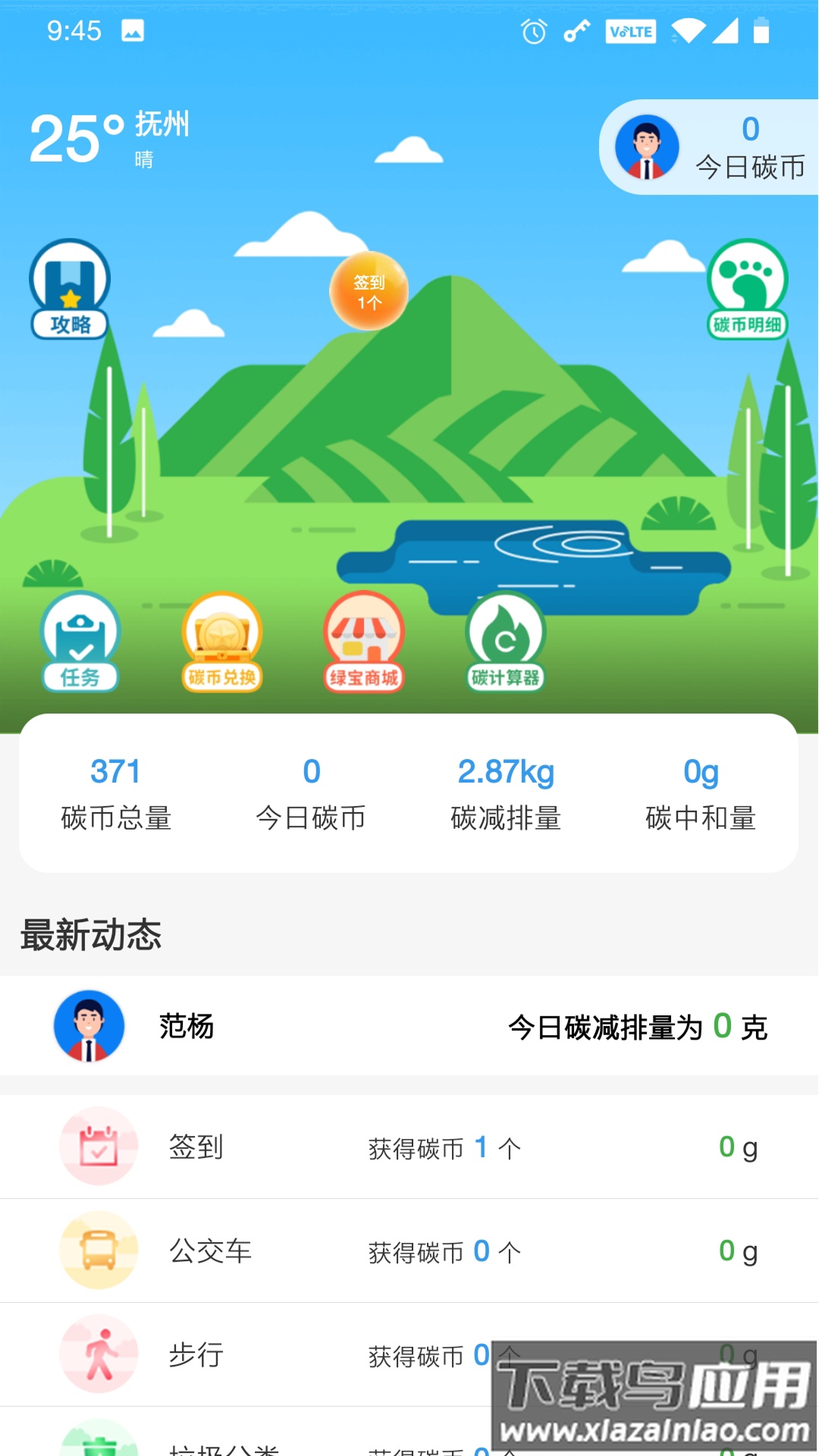
Task: Open the 垃圾分类 recycling icon
Action: (97, 1441)
